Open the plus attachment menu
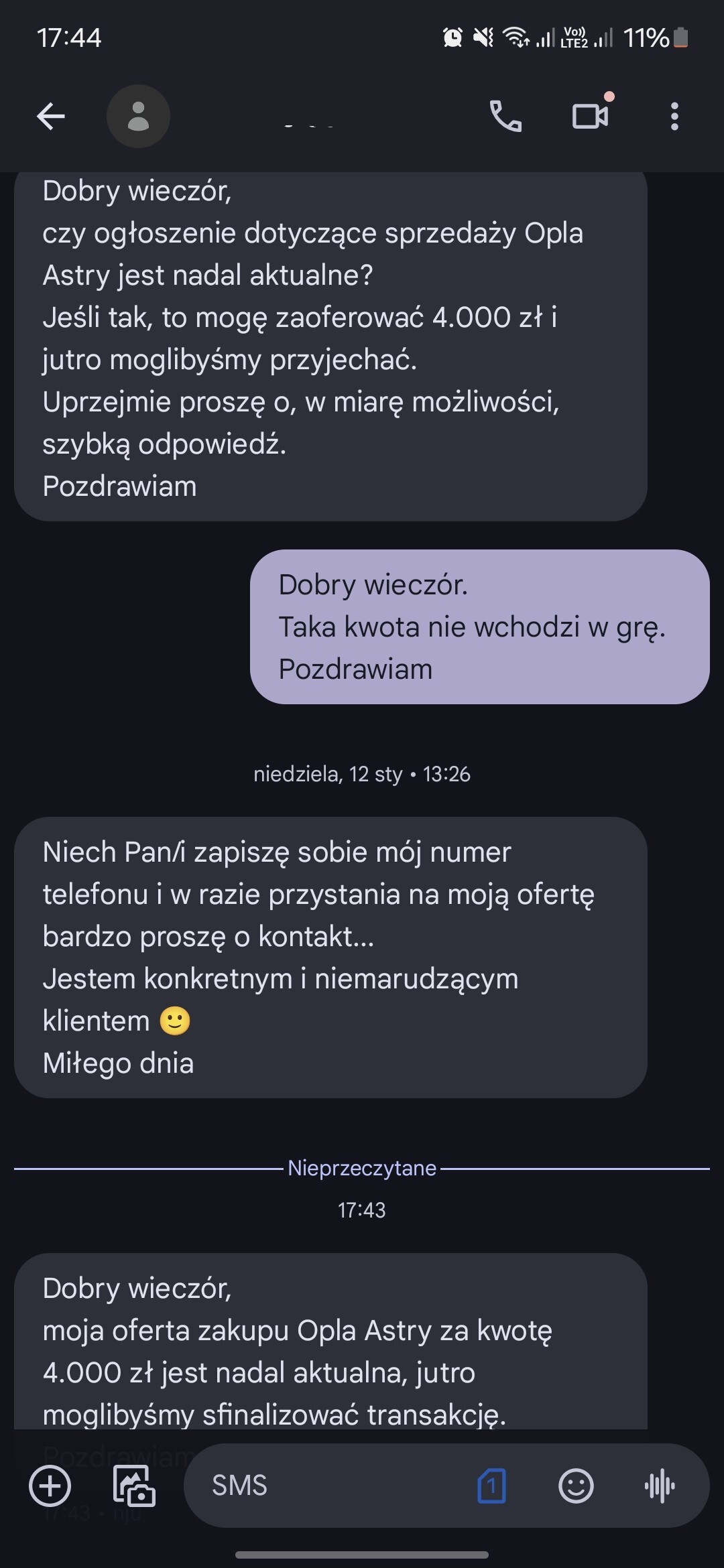The image size is (724, 1568). [50, 1486]
